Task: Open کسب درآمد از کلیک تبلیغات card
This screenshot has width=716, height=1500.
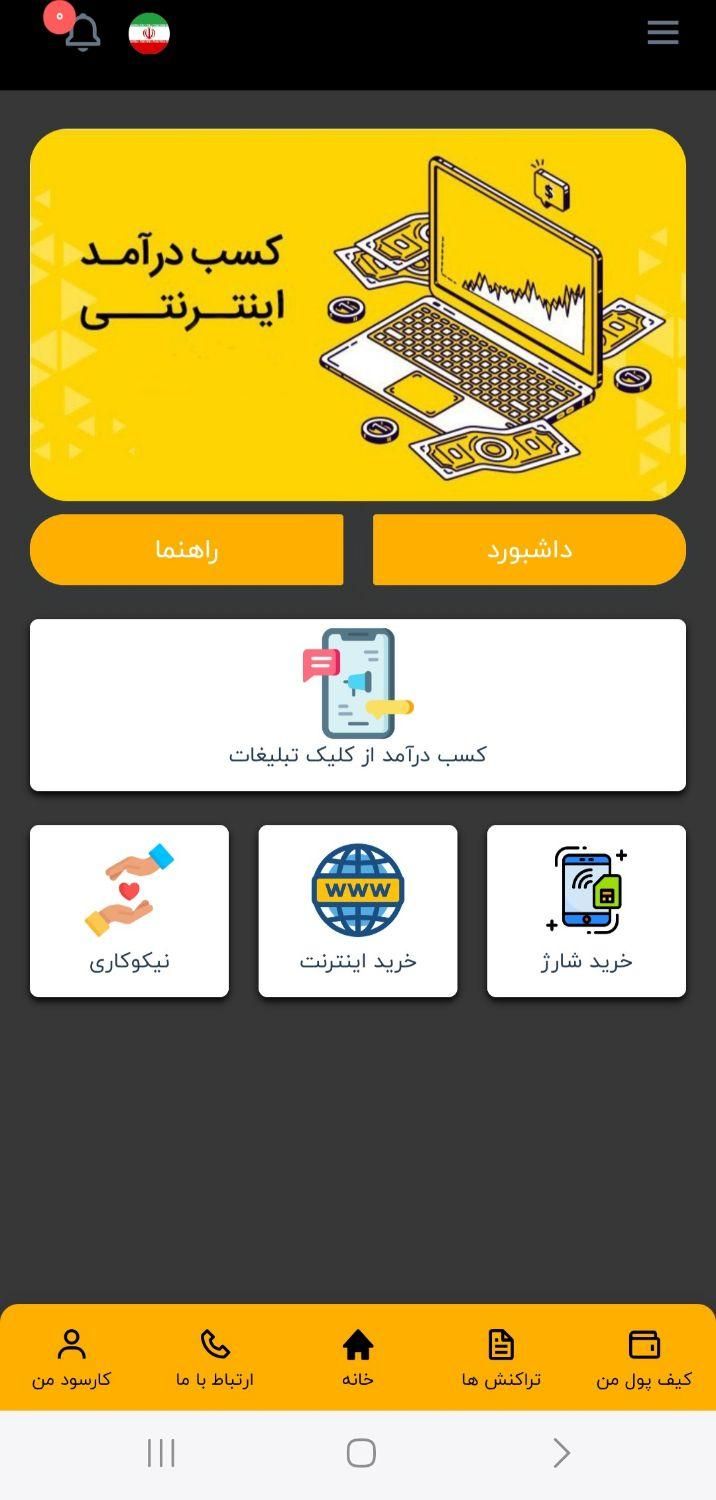Action: (x=358, y=705)
